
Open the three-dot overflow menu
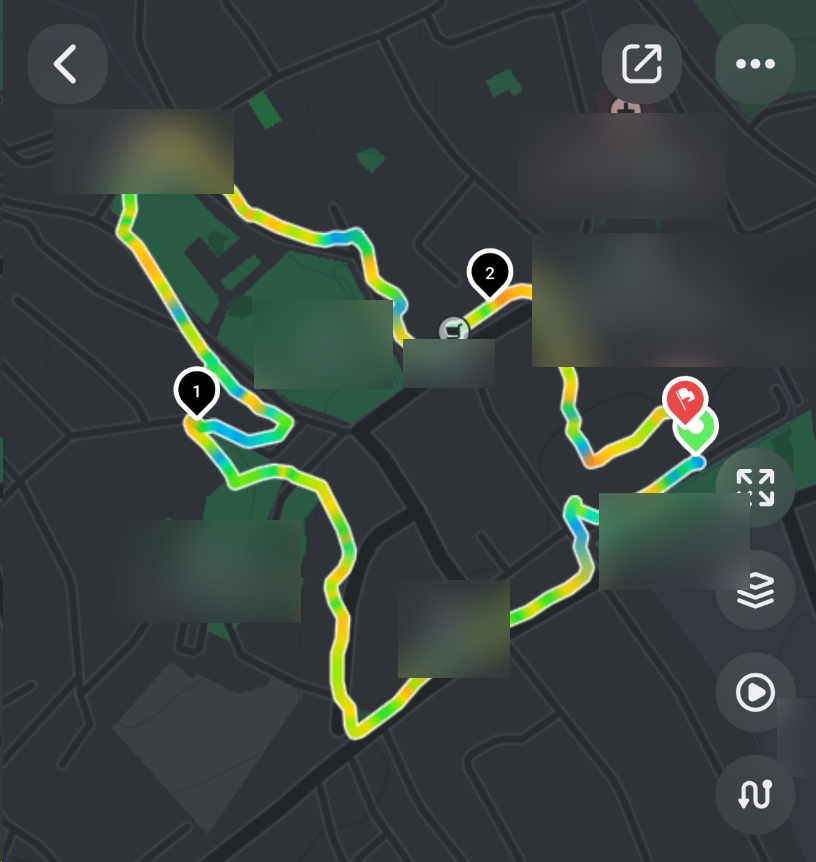pos(755,64)
